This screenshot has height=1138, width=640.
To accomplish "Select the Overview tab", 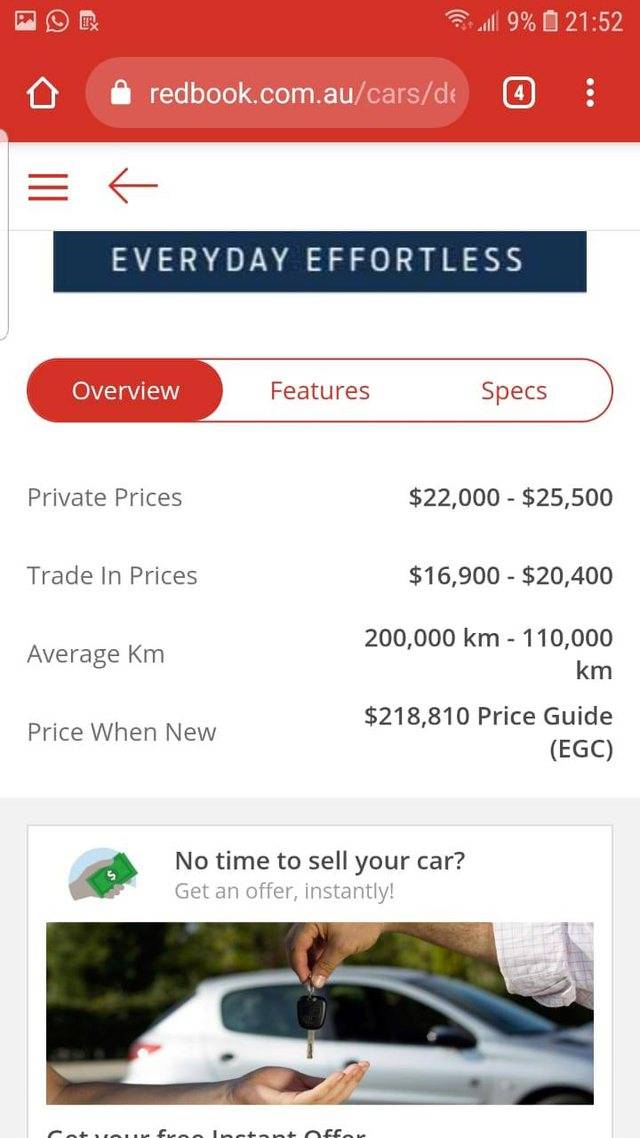I will [125, 390].
